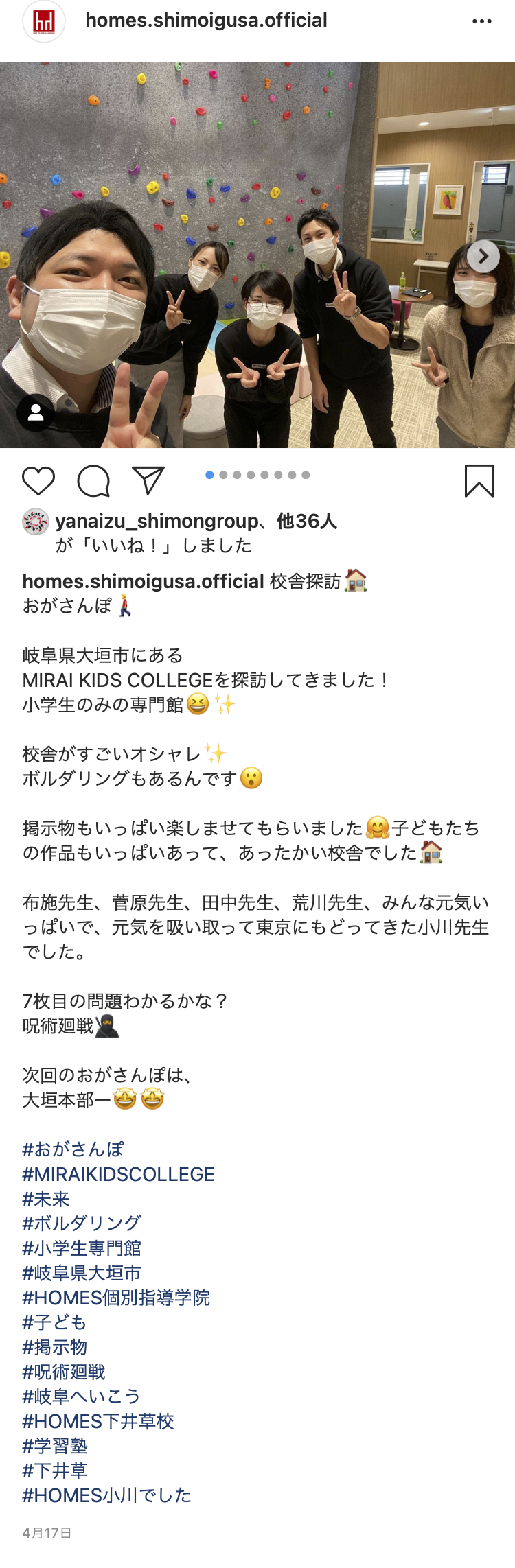Share the post via the paper plane icon

(148, 480)
